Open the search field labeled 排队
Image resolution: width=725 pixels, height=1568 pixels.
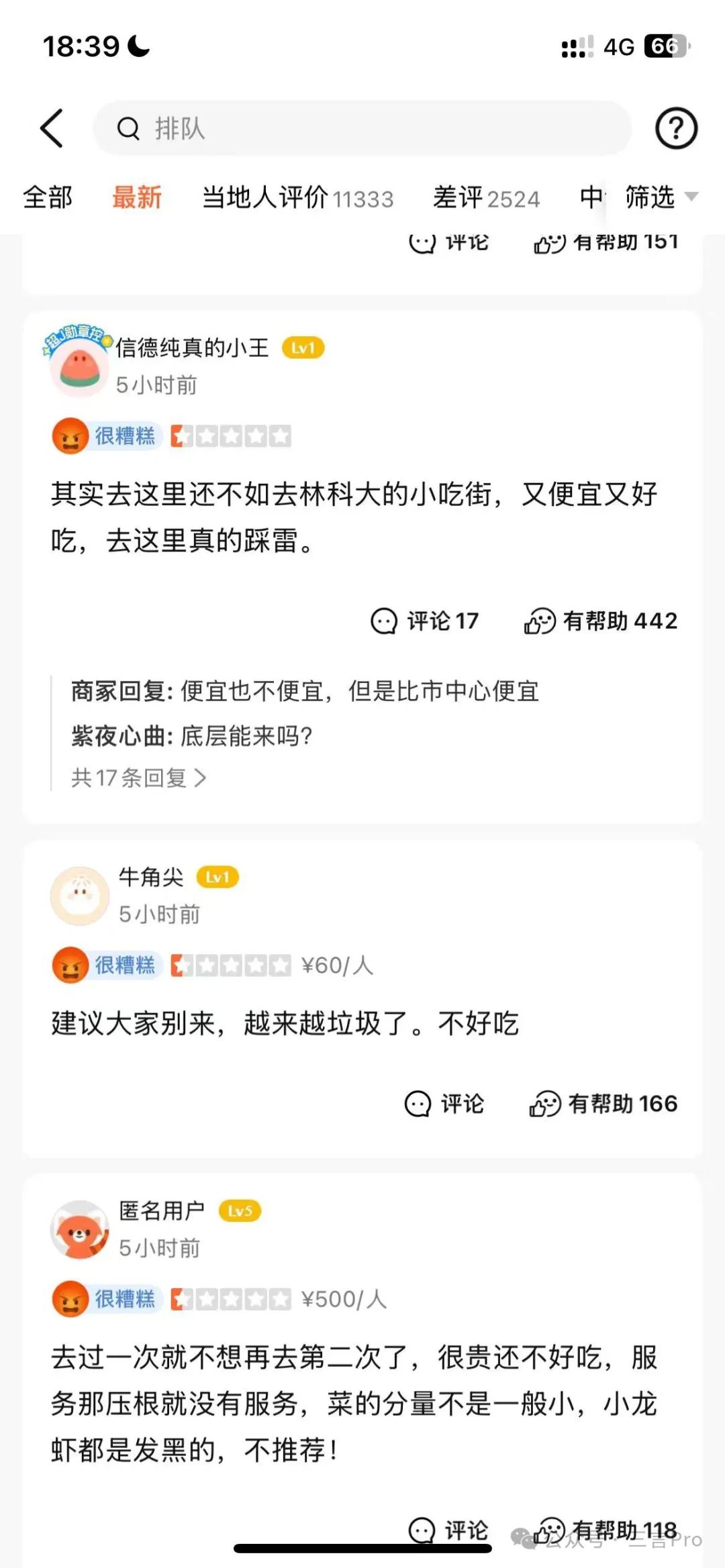point(362,128)
